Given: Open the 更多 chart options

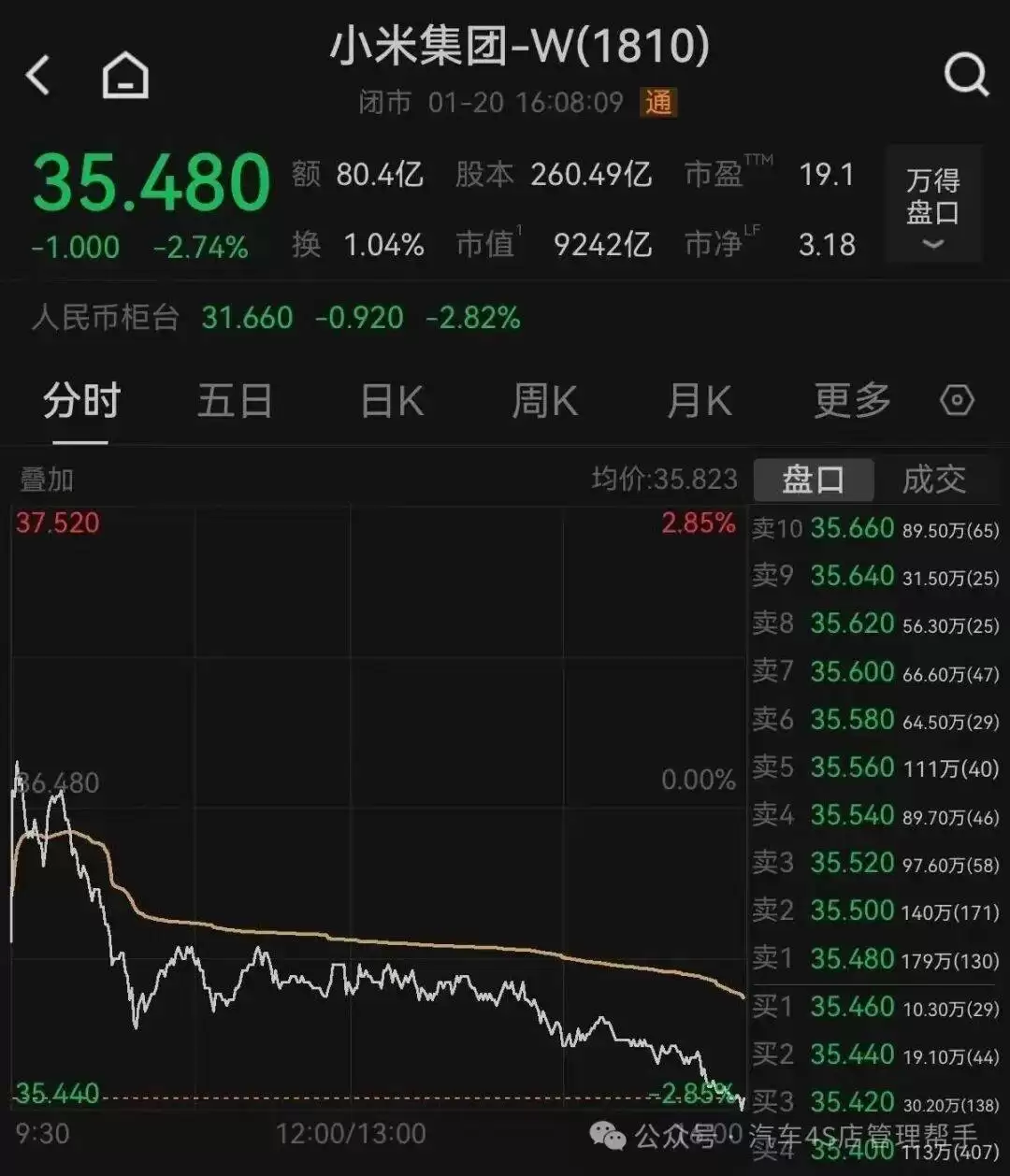Looking at the screenshot, I should coord(852,402).
